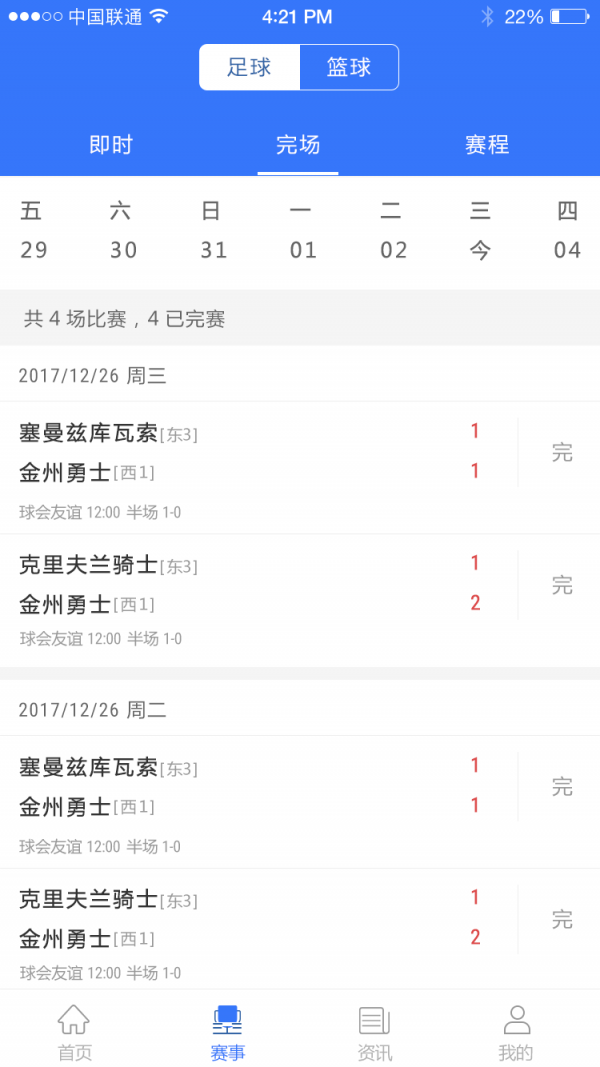Screen dimensions: 600x1067
Task: Open 塞曼兹库瓦索 match under 周二
Action: tap(300, 802)
